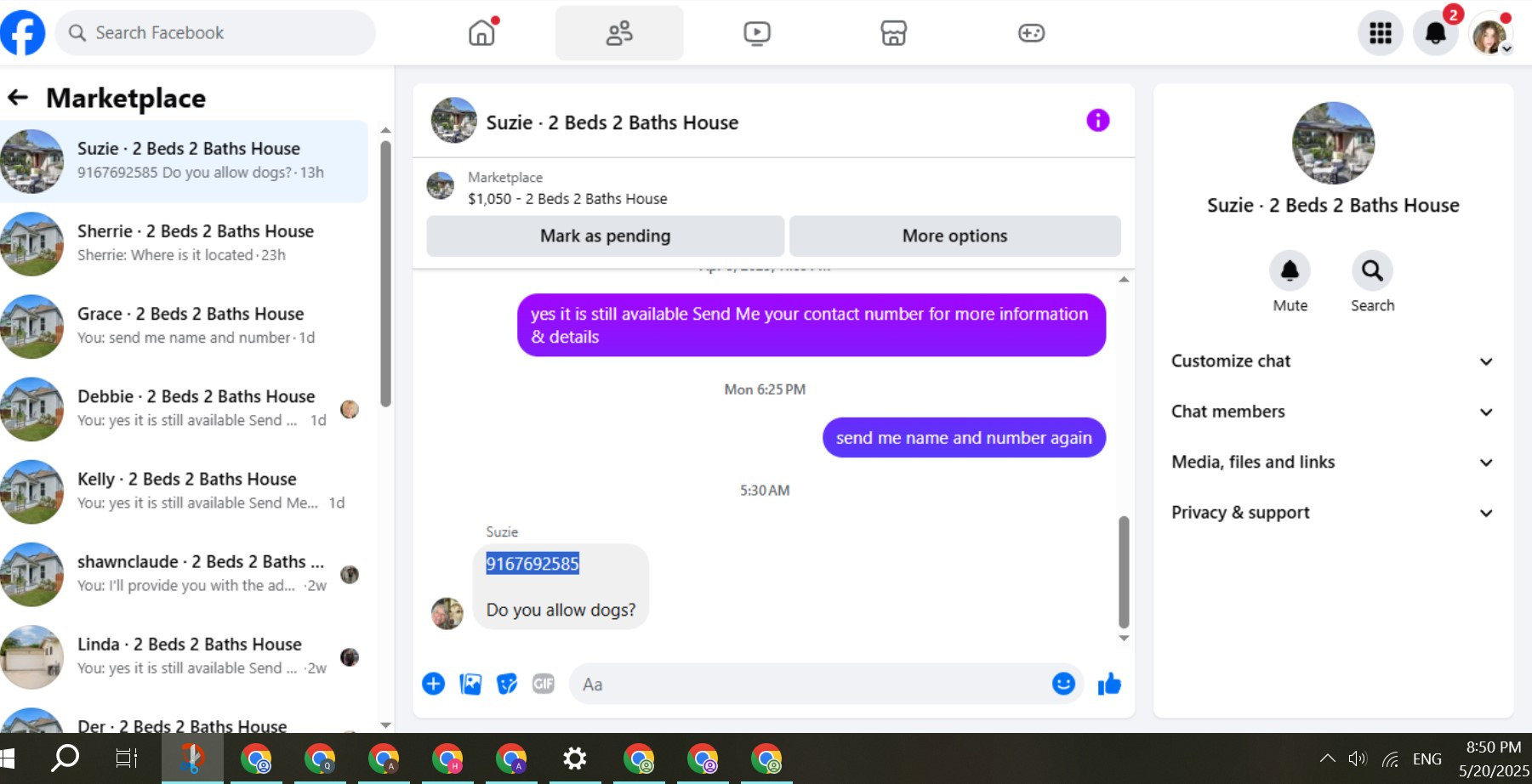
Task: Tap the Search Facebook field
Action: [x=215, y=33]
